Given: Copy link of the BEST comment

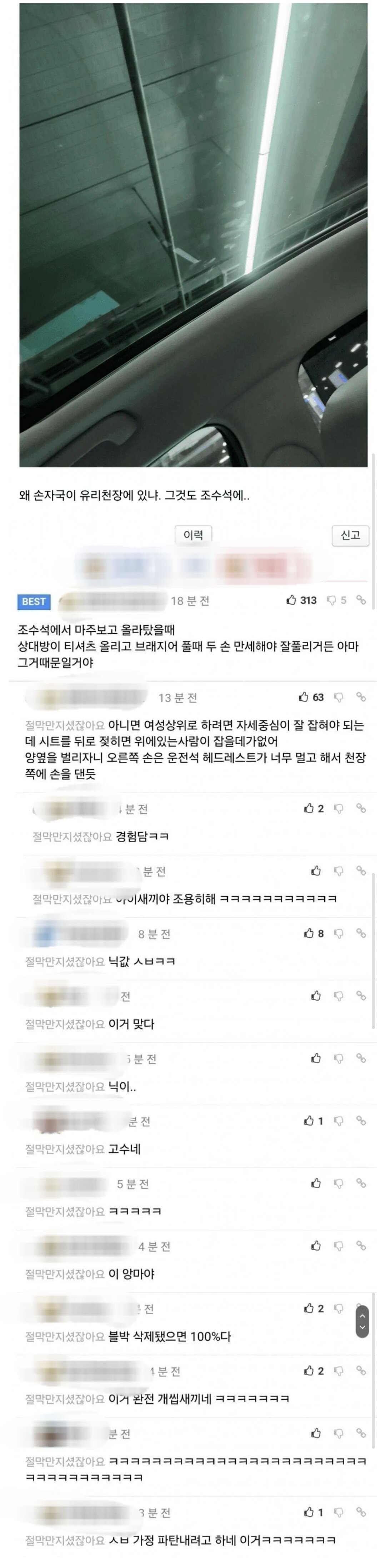Looking at the screenshot, I should [x=361, y=600].
